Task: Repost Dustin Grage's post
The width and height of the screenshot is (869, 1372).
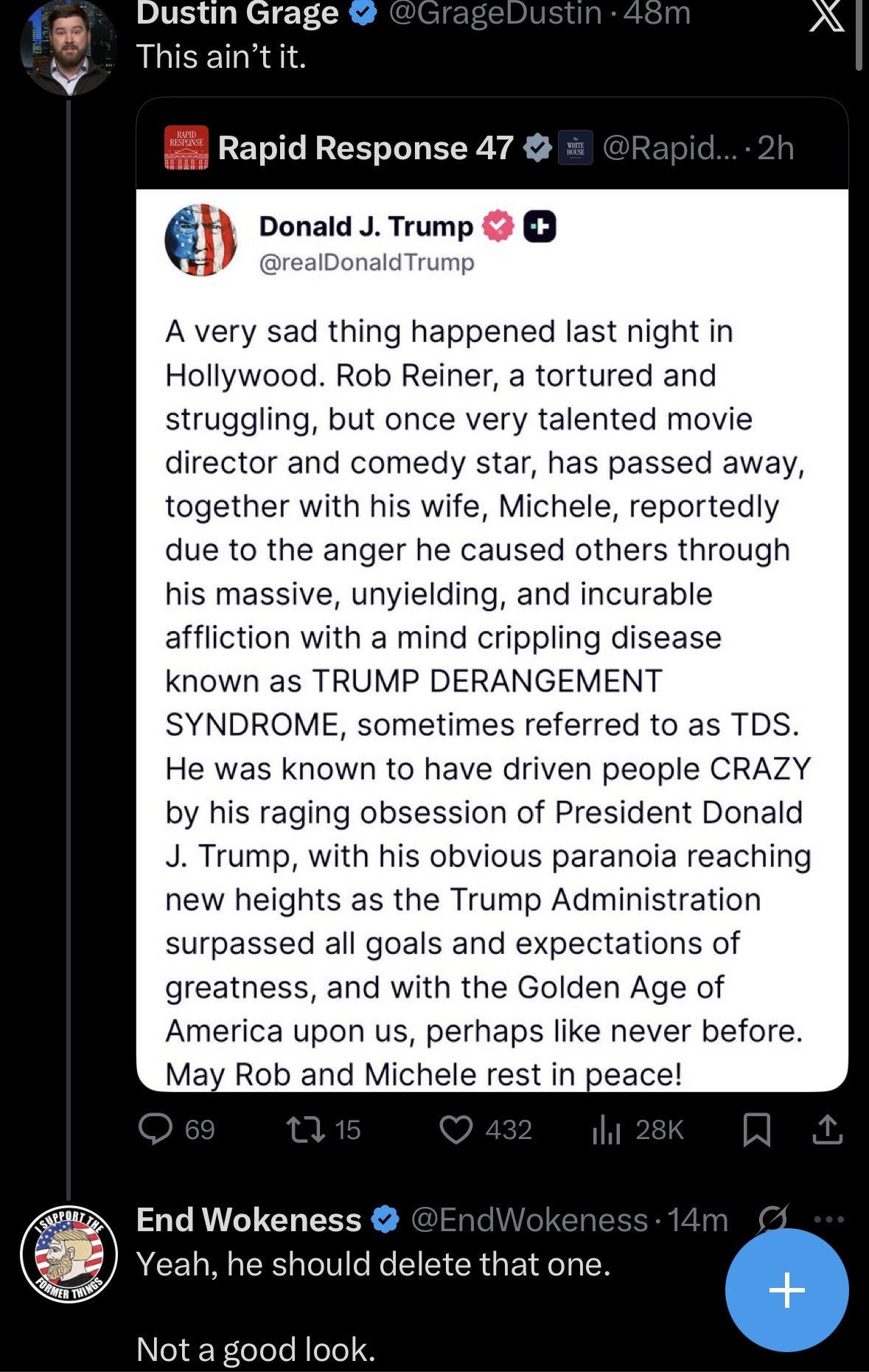Action: point(306,1129)
